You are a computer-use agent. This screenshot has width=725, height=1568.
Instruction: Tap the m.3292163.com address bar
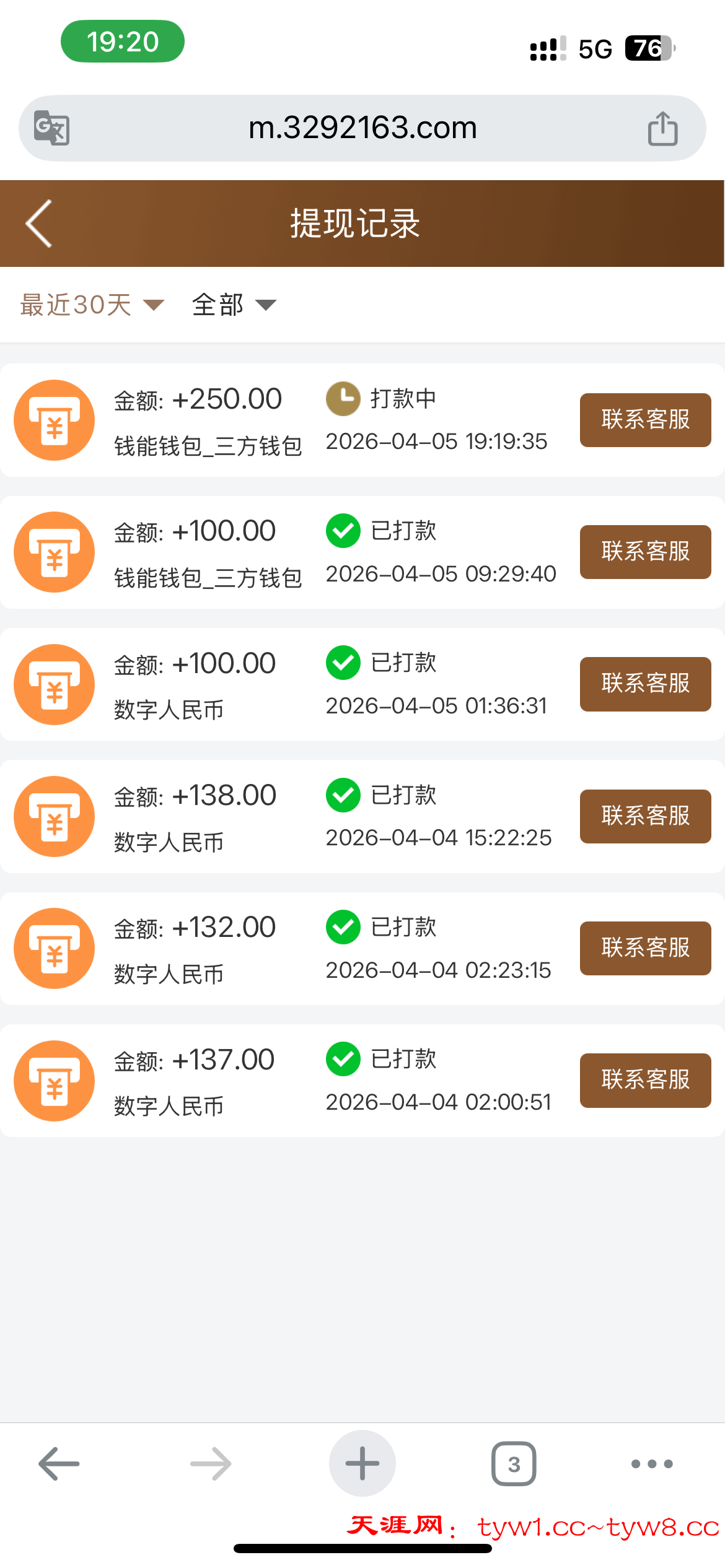pos(362,128)
